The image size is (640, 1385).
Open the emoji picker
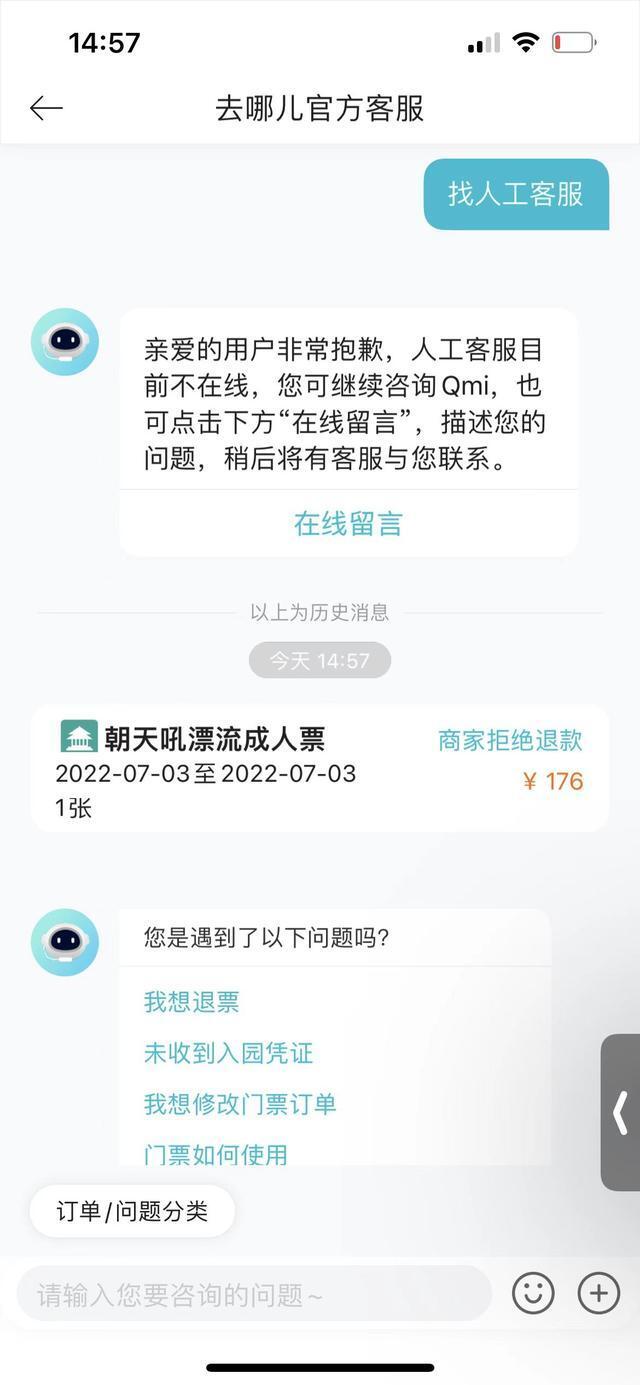[x=533, y=1294]
